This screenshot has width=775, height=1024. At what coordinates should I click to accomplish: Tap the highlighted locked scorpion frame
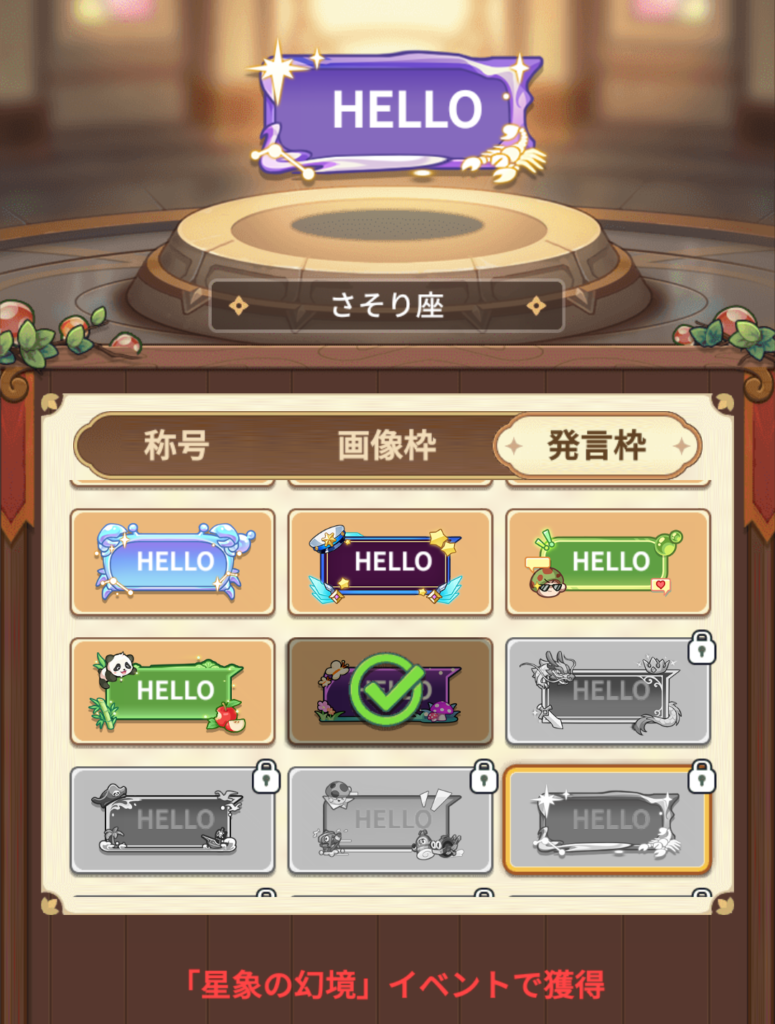coord(607,820)
